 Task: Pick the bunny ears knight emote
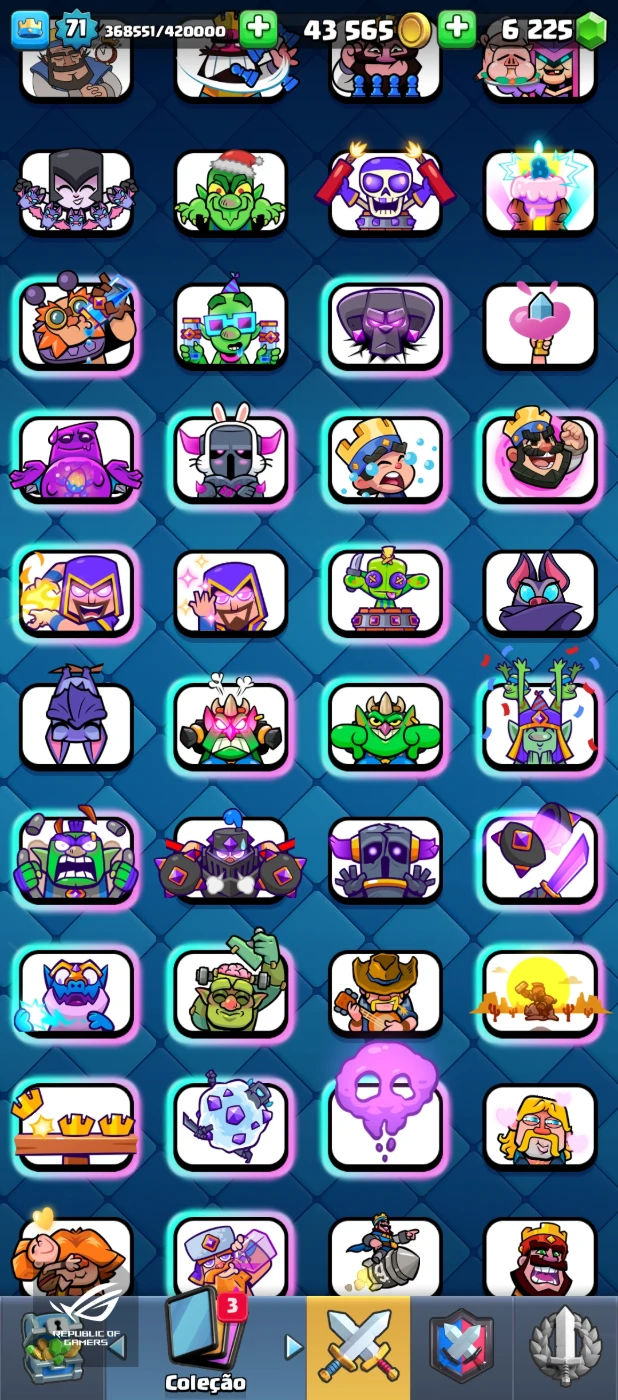(x=231, y=459)
